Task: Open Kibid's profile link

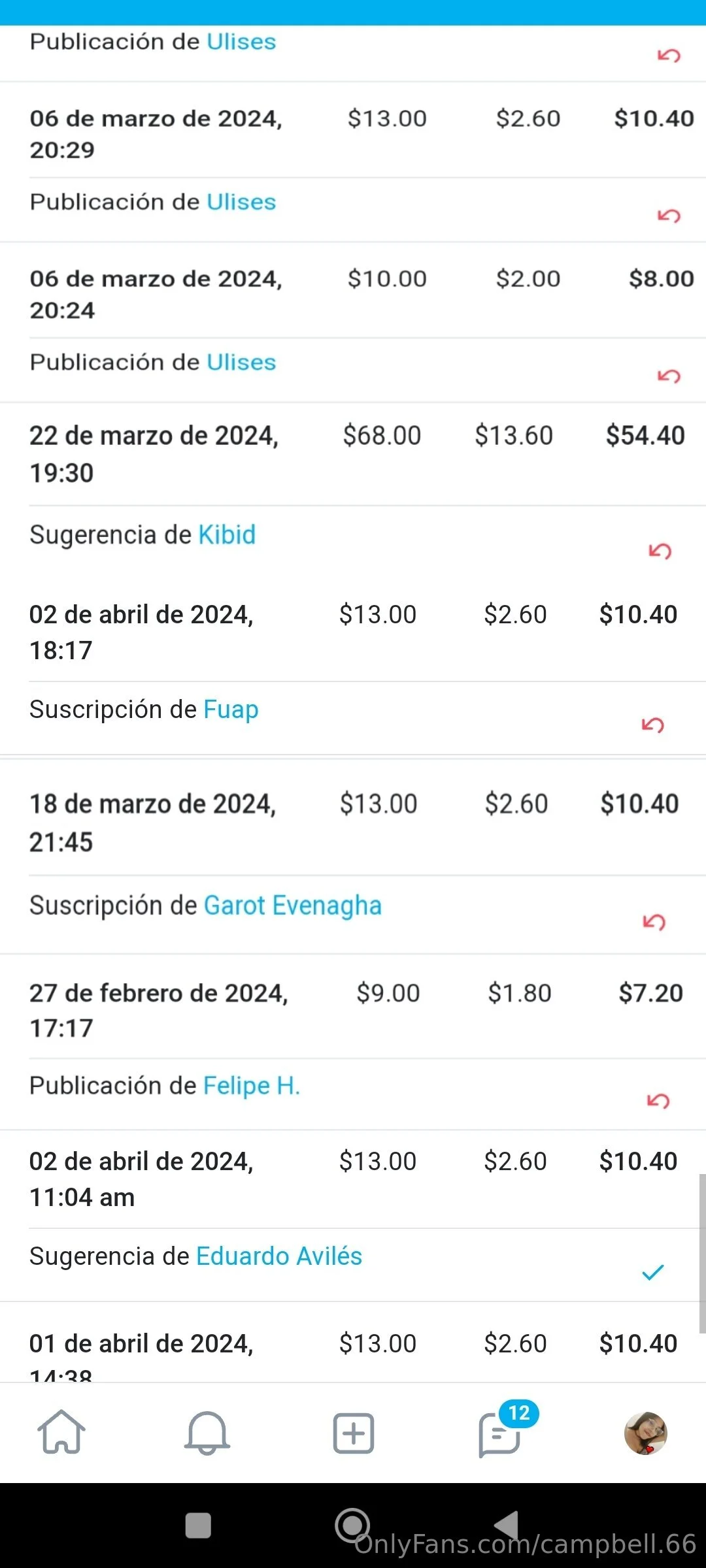Action: [x=227, y=535]
